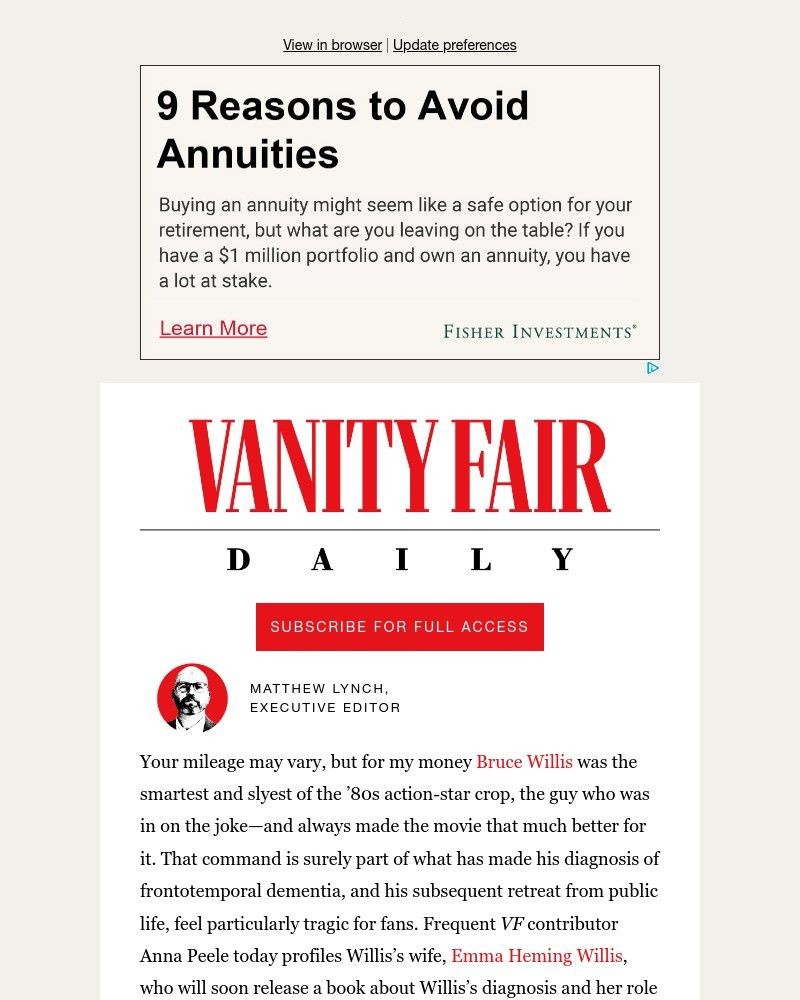Image resolution: width=800 pixels, height=1000 pixels.
Task: Click the Fisher Investments ad body text
Action: 396,240
